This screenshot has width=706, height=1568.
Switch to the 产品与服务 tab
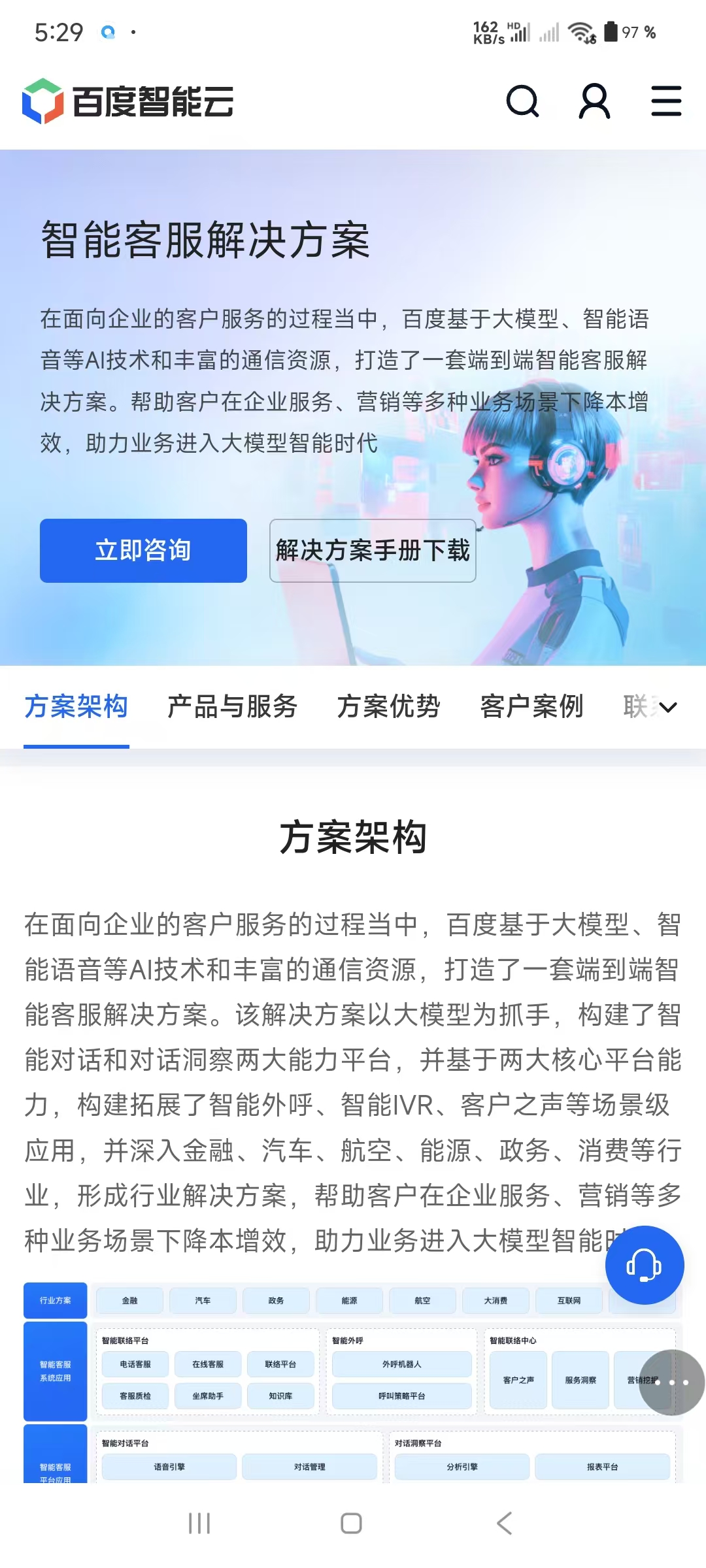click(232, 706)
